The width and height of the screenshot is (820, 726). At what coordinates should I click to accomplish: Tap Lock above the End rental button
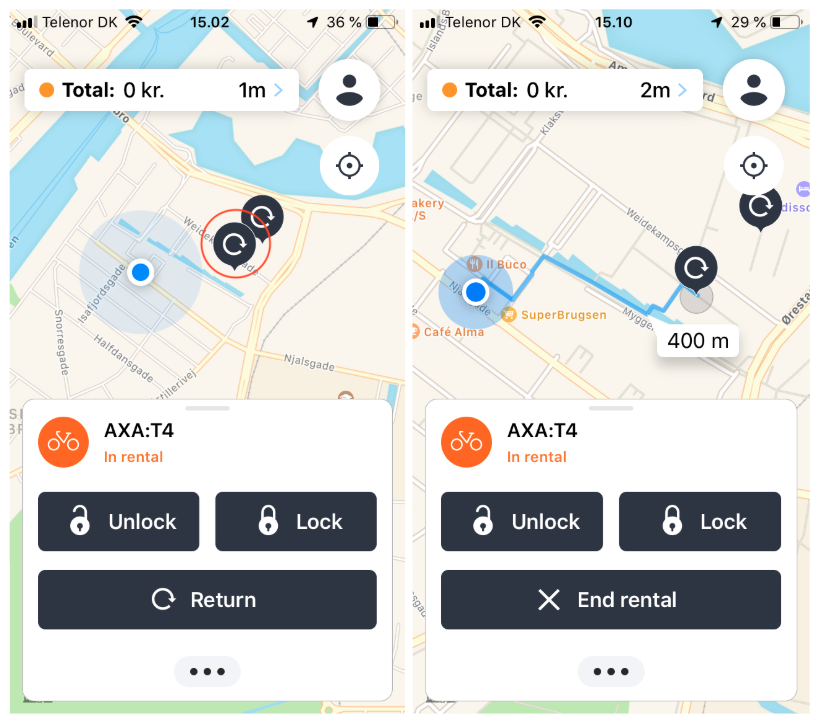699,522
